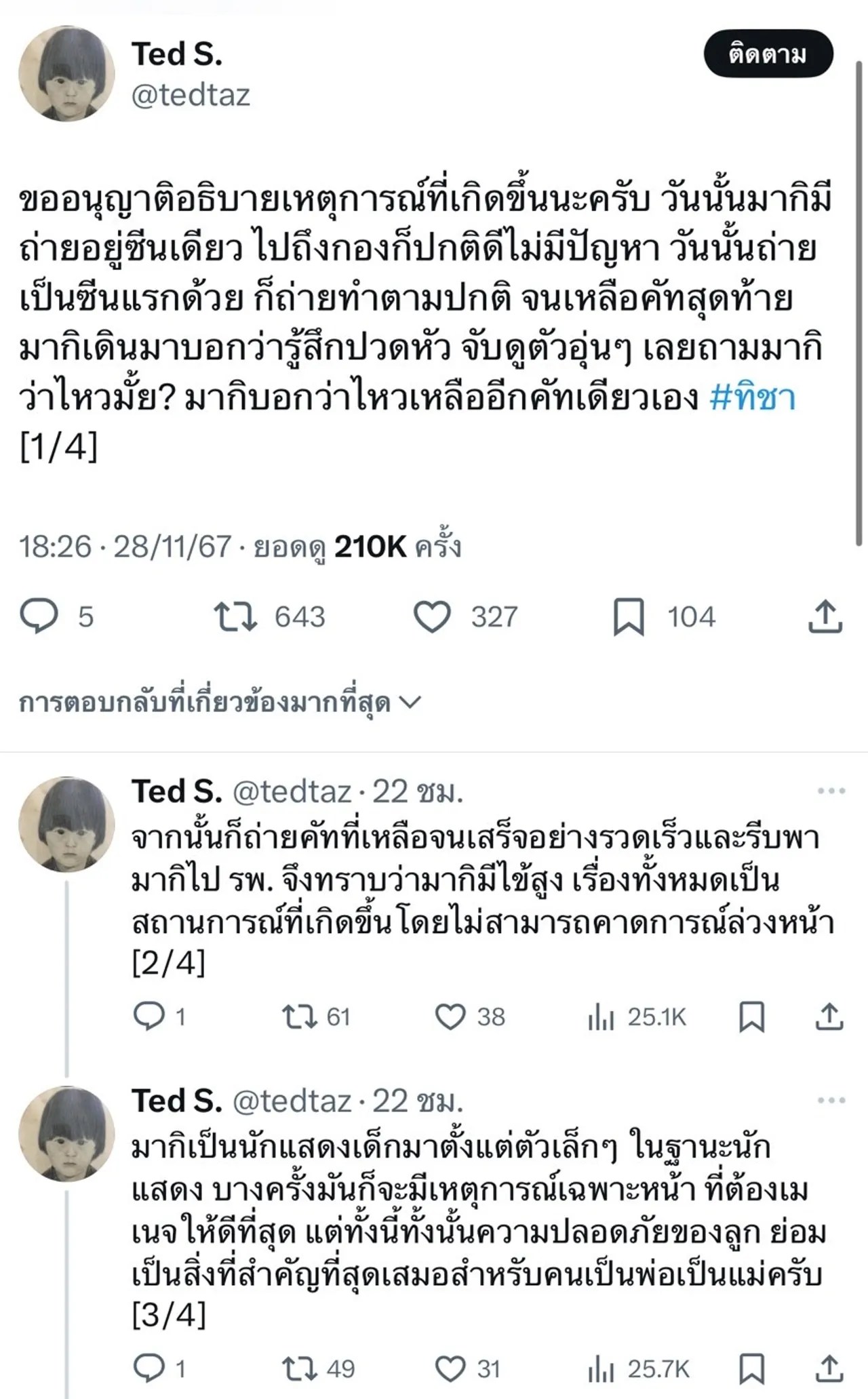Open overflow menu on the [3/4] reply

831,1100
